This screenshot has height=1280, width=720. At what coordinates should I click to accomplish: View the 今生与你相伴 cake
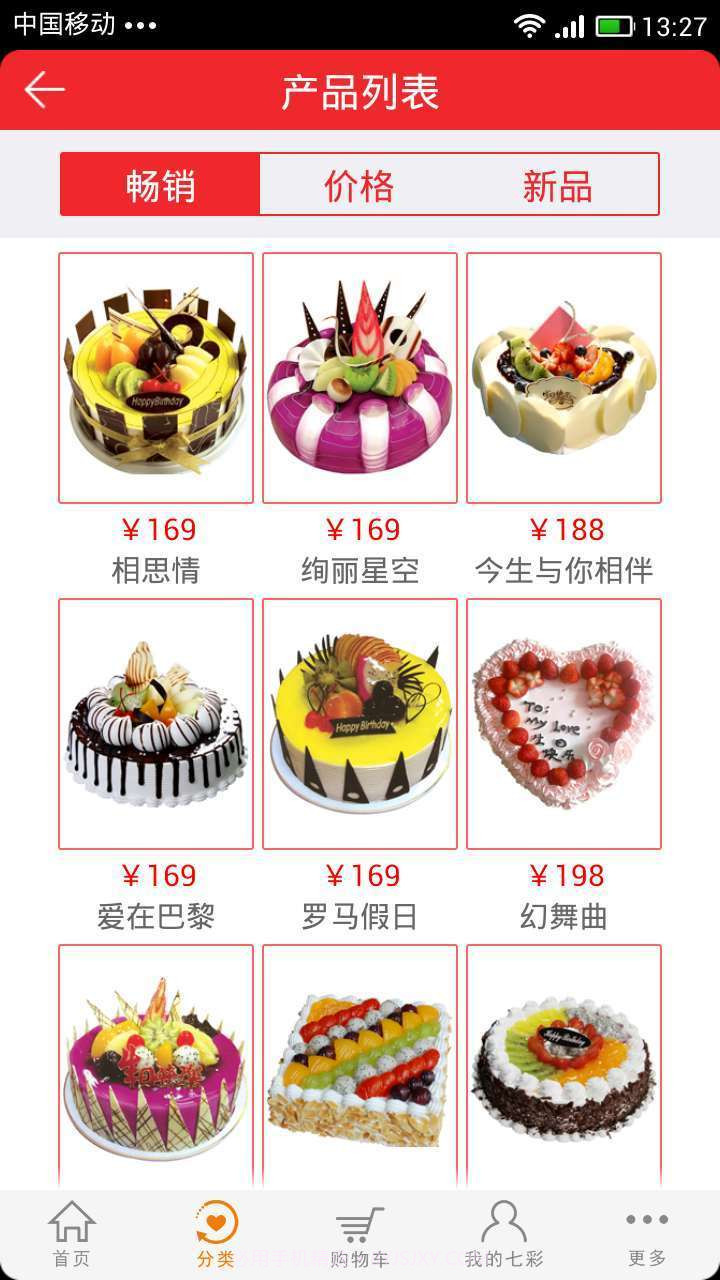(564, 378)
